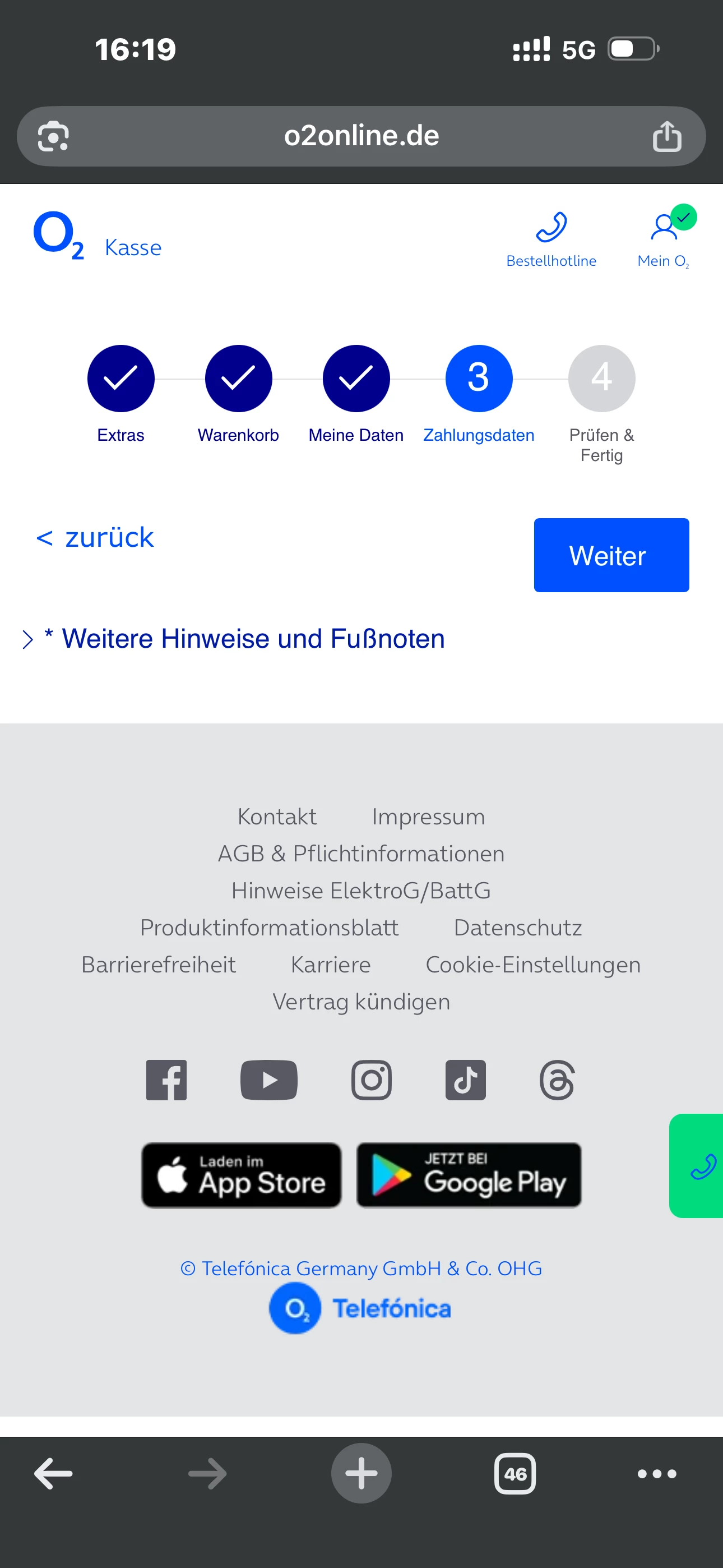Get the app on Google Play
723x1568 pixels.
click(469, 1175)
